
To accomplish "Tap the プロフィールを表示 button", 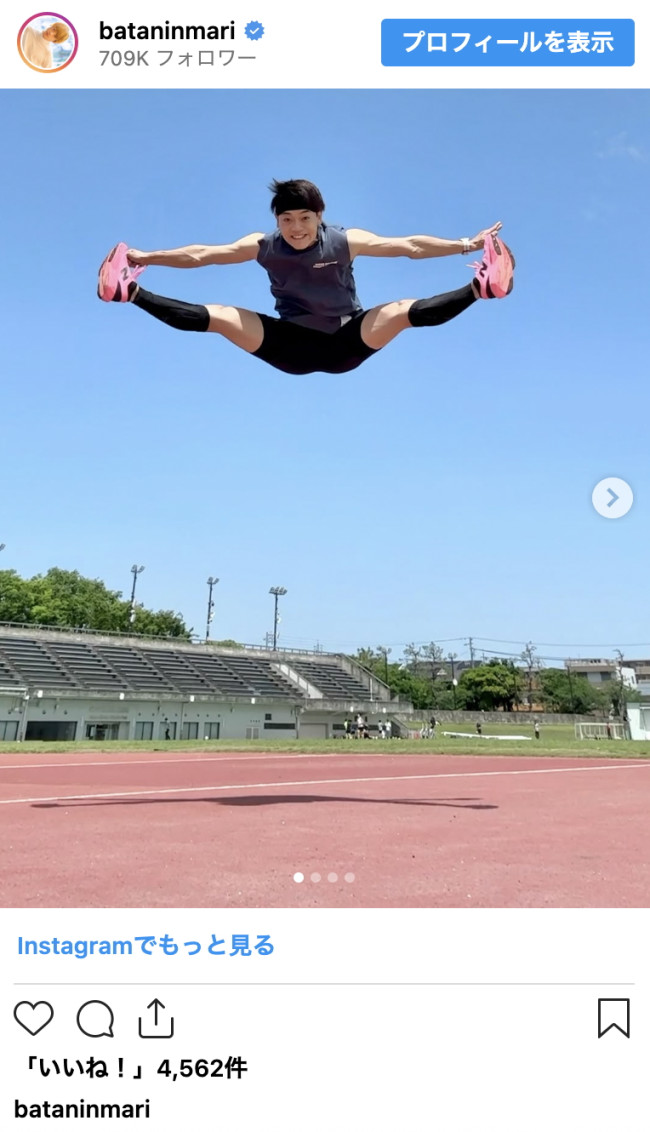I will click(x=507, y=42).
